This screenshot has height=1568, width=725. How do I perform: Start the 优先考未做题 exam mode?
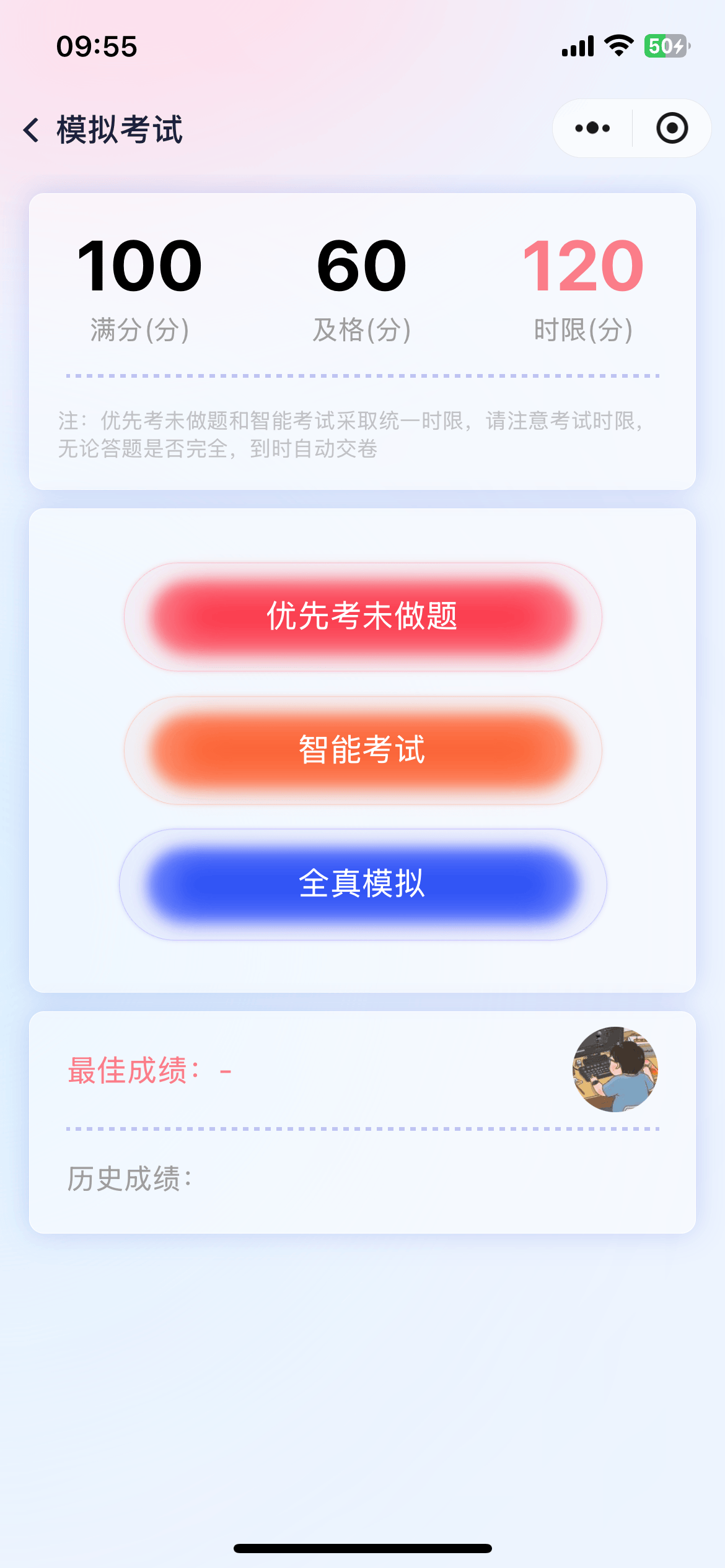tap(362, 617)
